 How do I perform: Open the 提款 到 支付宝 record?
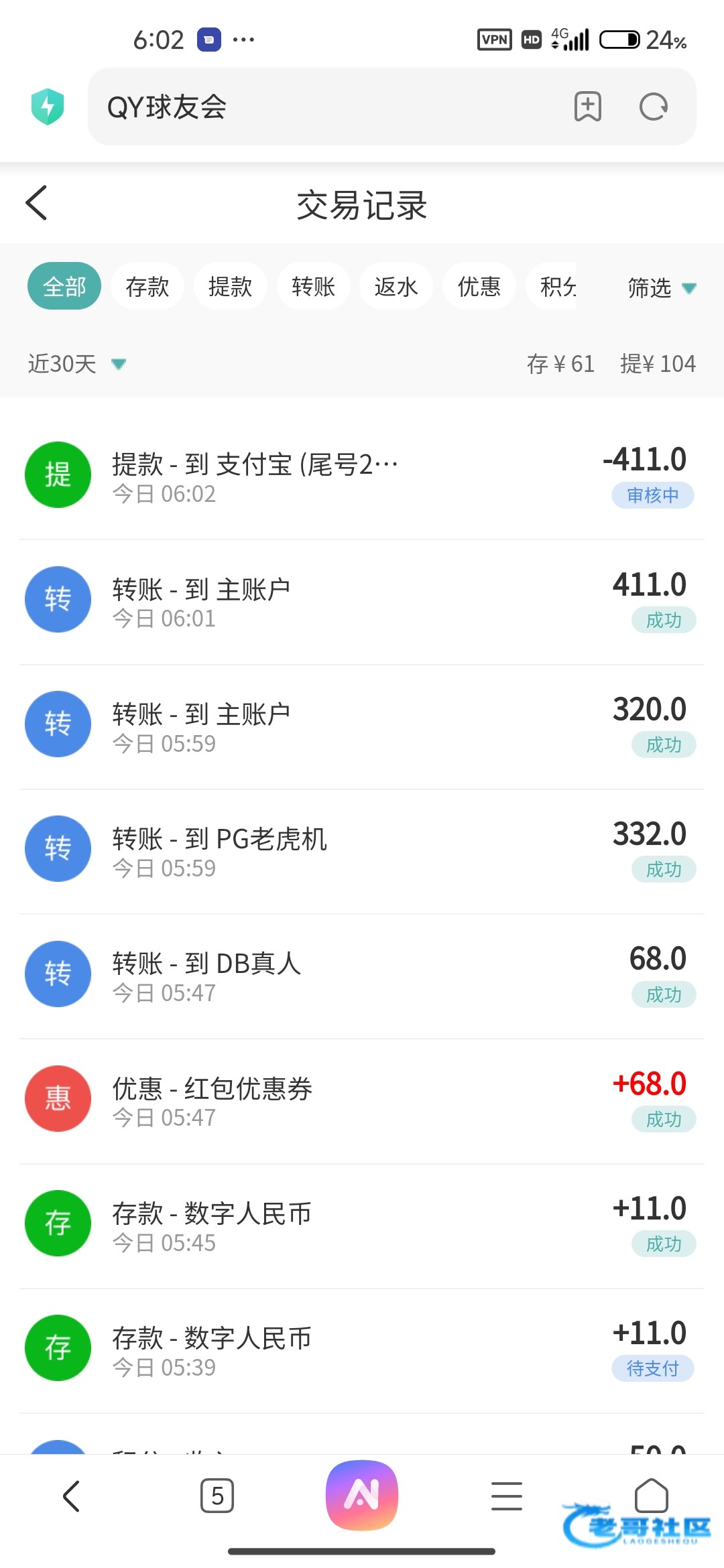click(x=362, y=476)
